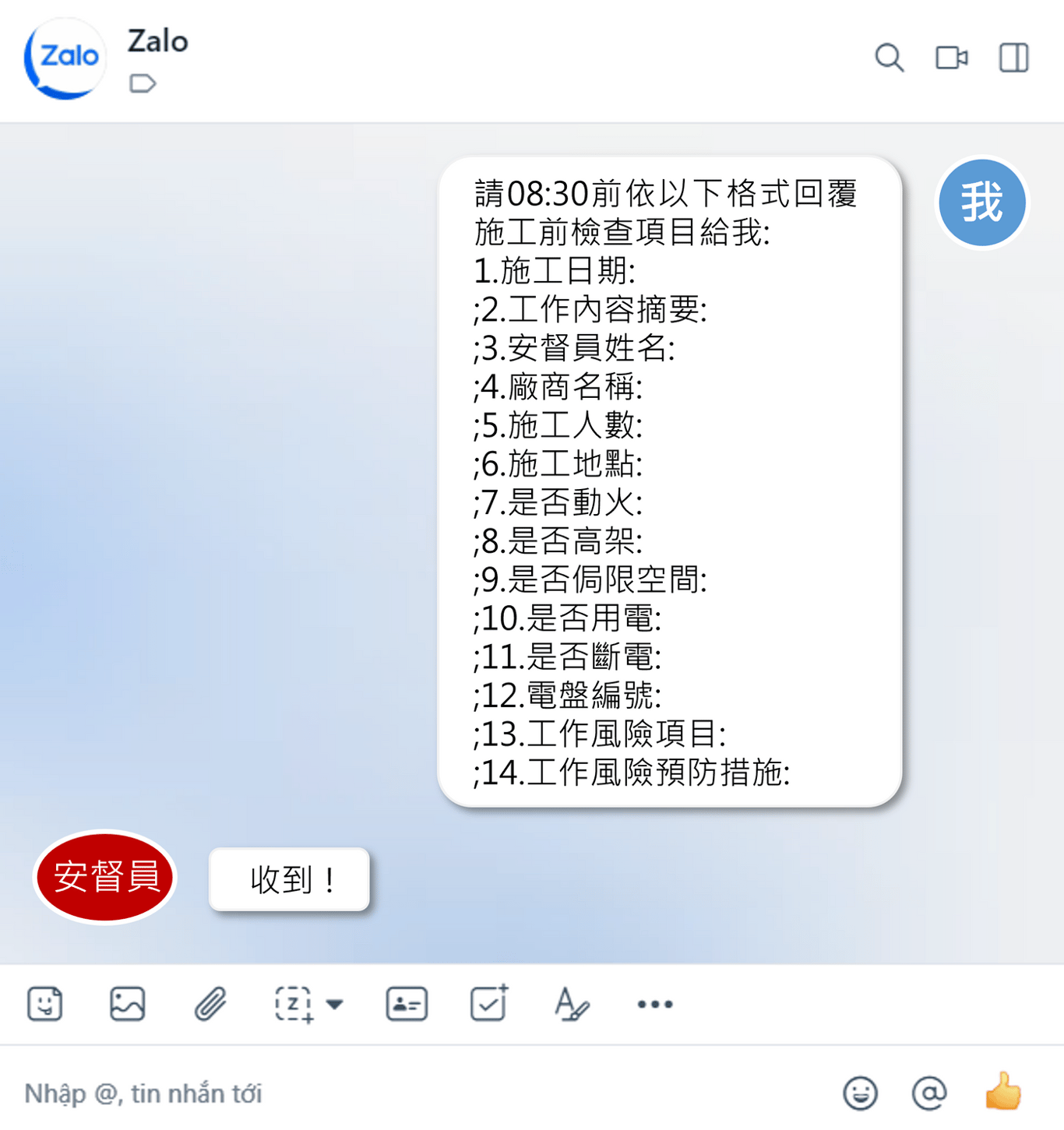Image resolution: width=1064 pixels, height=1130 pixels.
Task: Attach a file with the paperclip
Action: (210, 1003)
